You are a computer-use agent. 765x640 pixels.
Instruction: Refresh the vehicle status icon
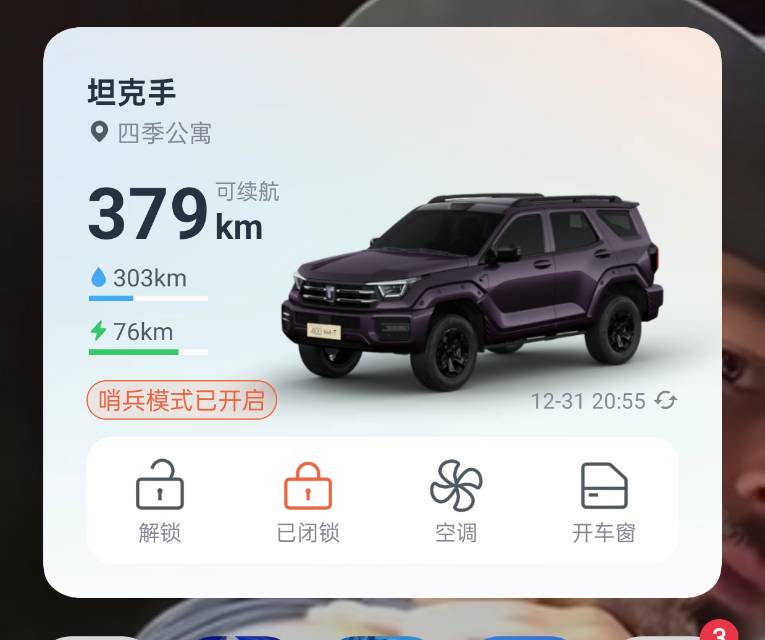[x=666, y=401]
